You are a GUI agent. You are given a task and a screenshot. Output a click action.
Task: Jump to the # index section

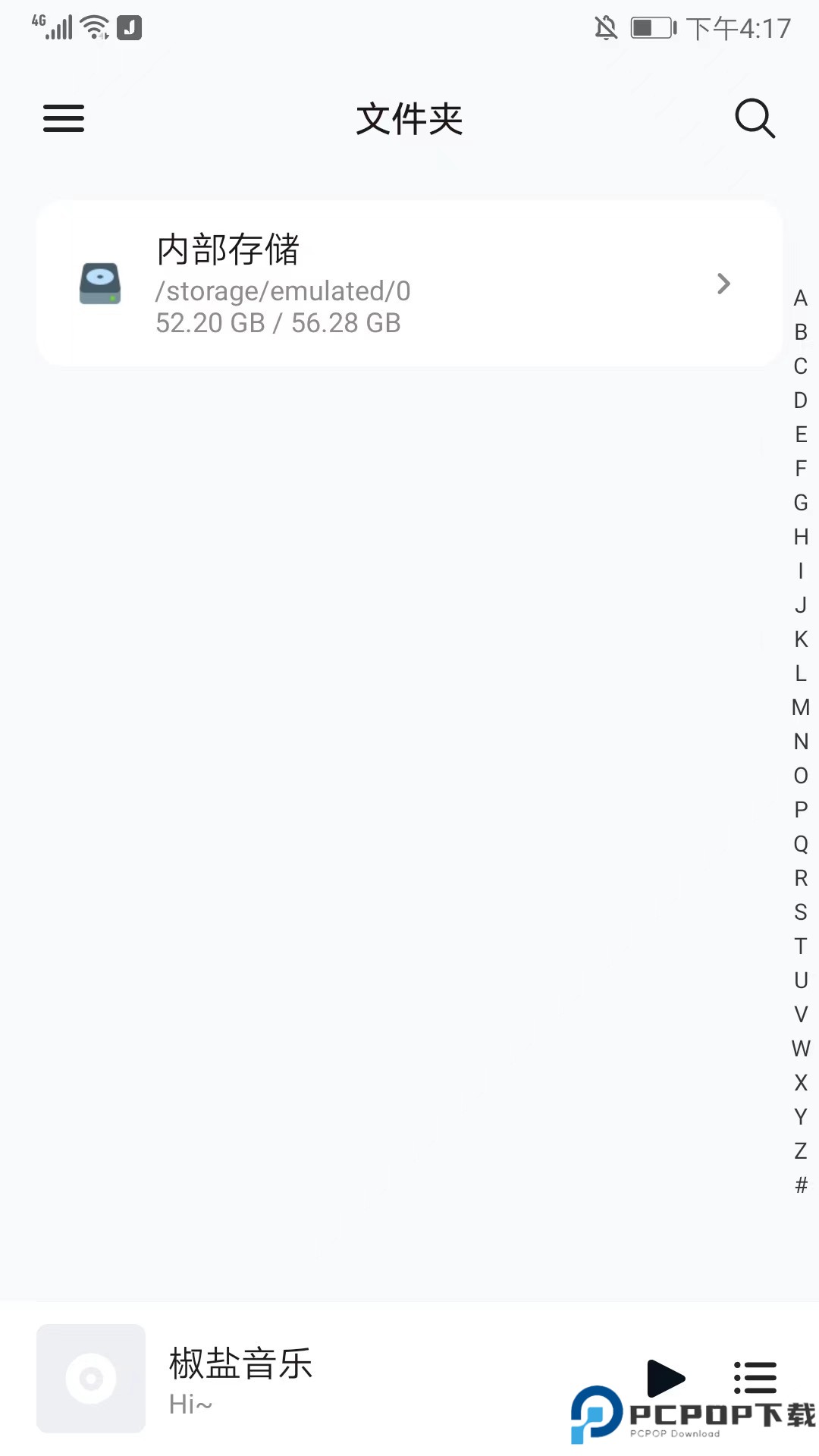coord(801,1185)
